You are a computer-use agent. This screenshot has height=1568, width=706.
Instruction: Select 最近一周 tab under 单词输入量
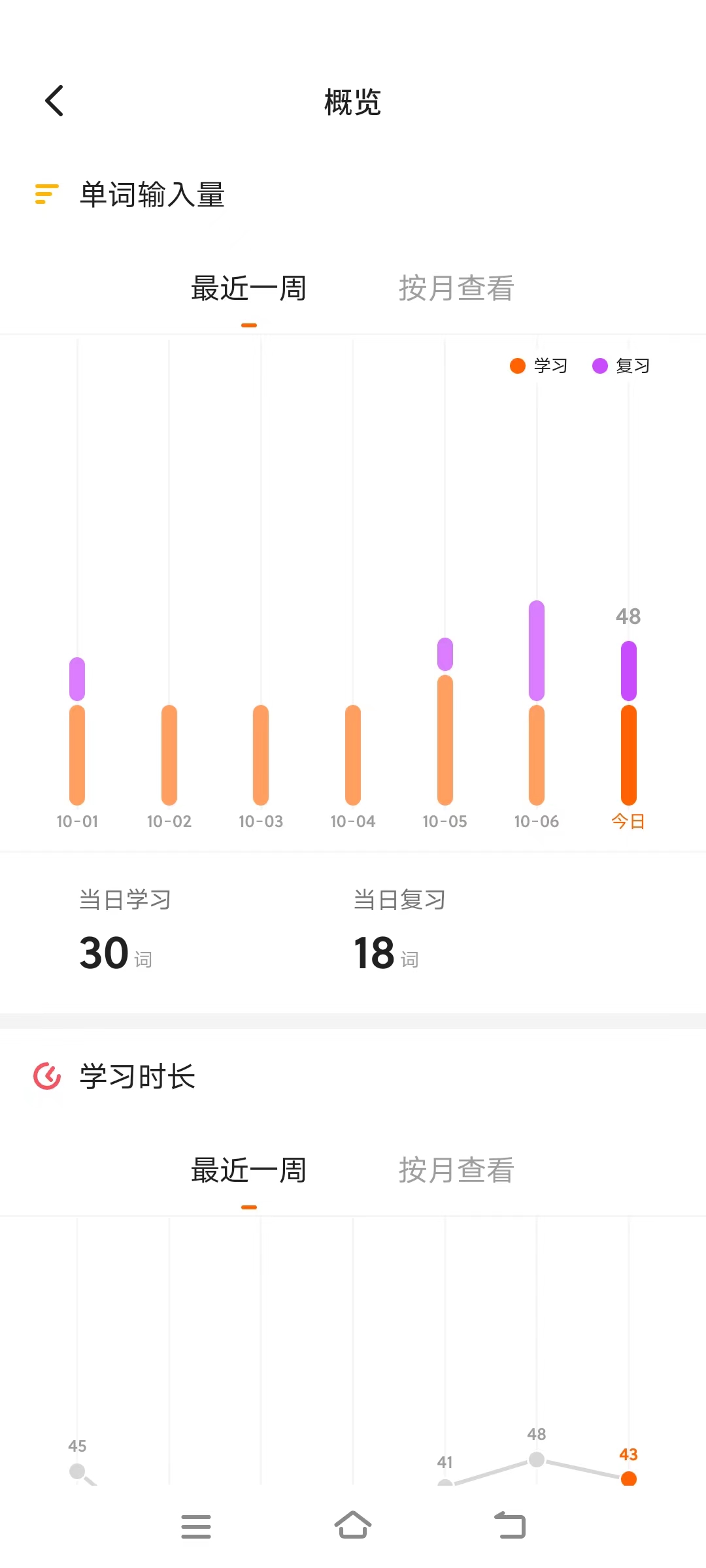coord(248,288)
